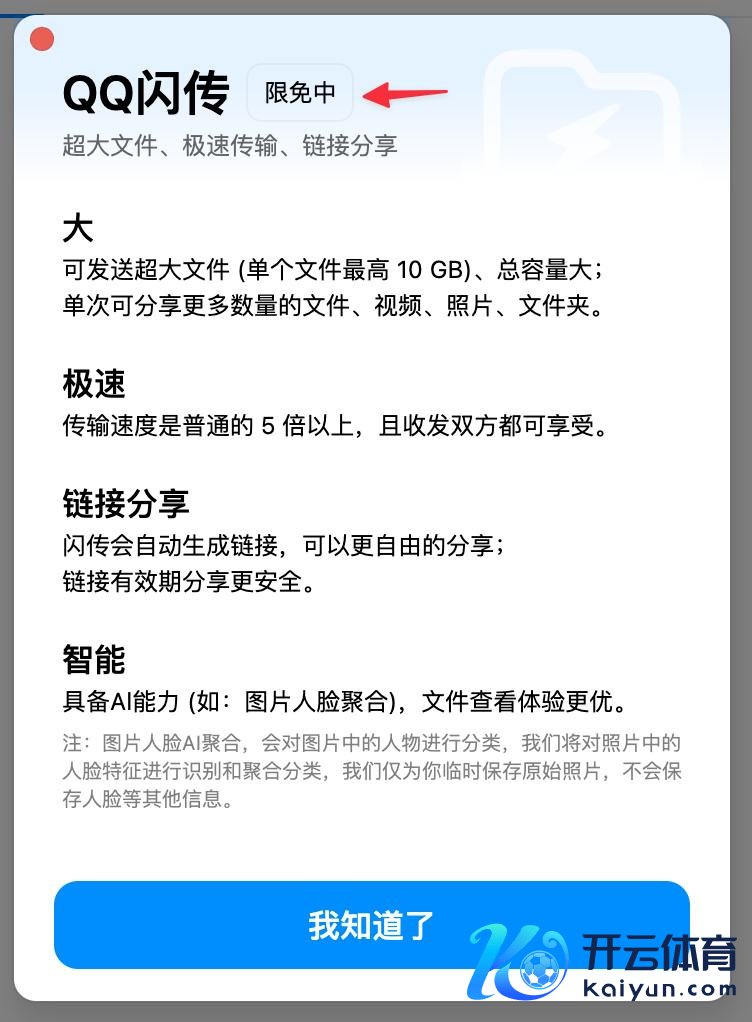Viewport: 752px width, 1022px height.
Task: Confirm with the 我知道了 button
Action: click(x=371, y=925)
